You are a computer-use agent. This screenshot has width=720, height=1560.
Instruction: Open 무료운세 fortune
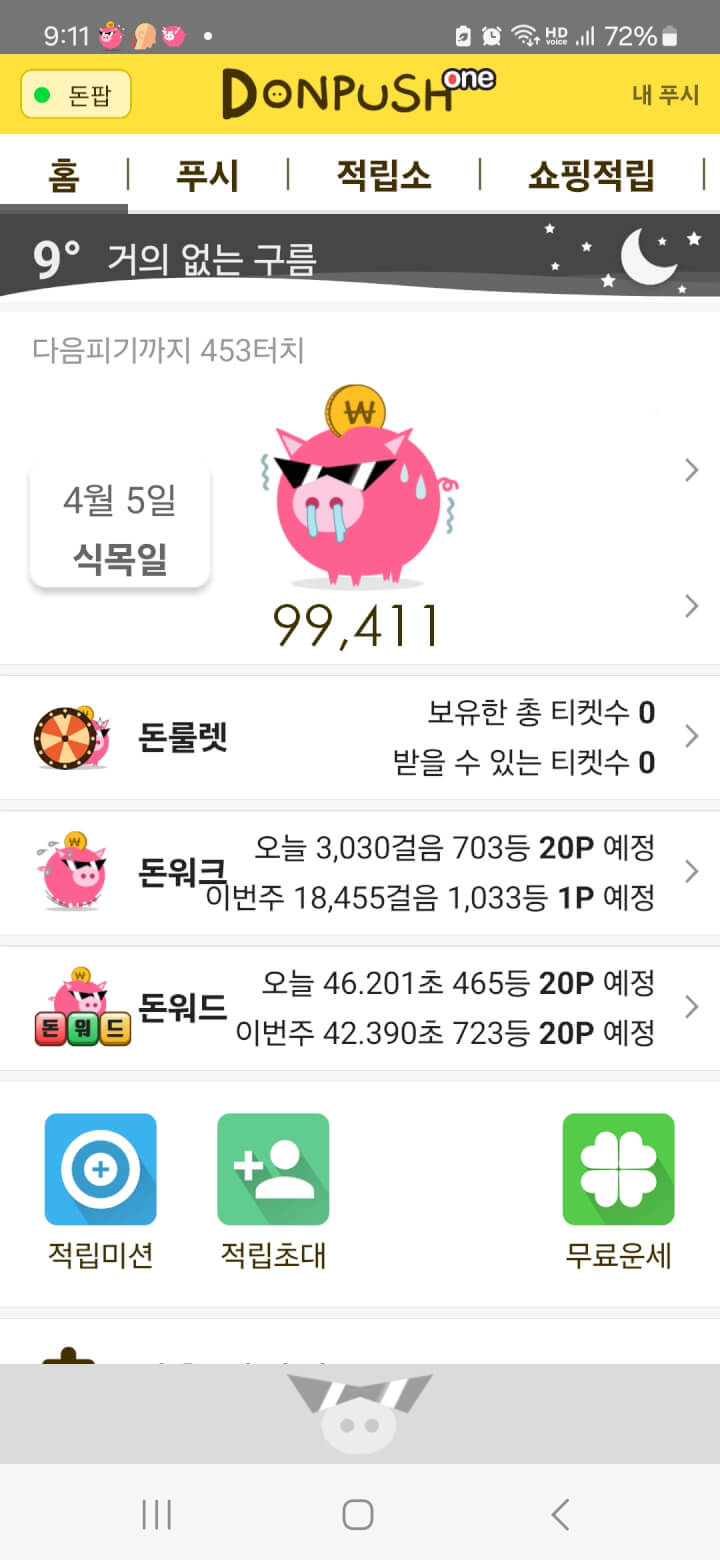pos(618,1190)
